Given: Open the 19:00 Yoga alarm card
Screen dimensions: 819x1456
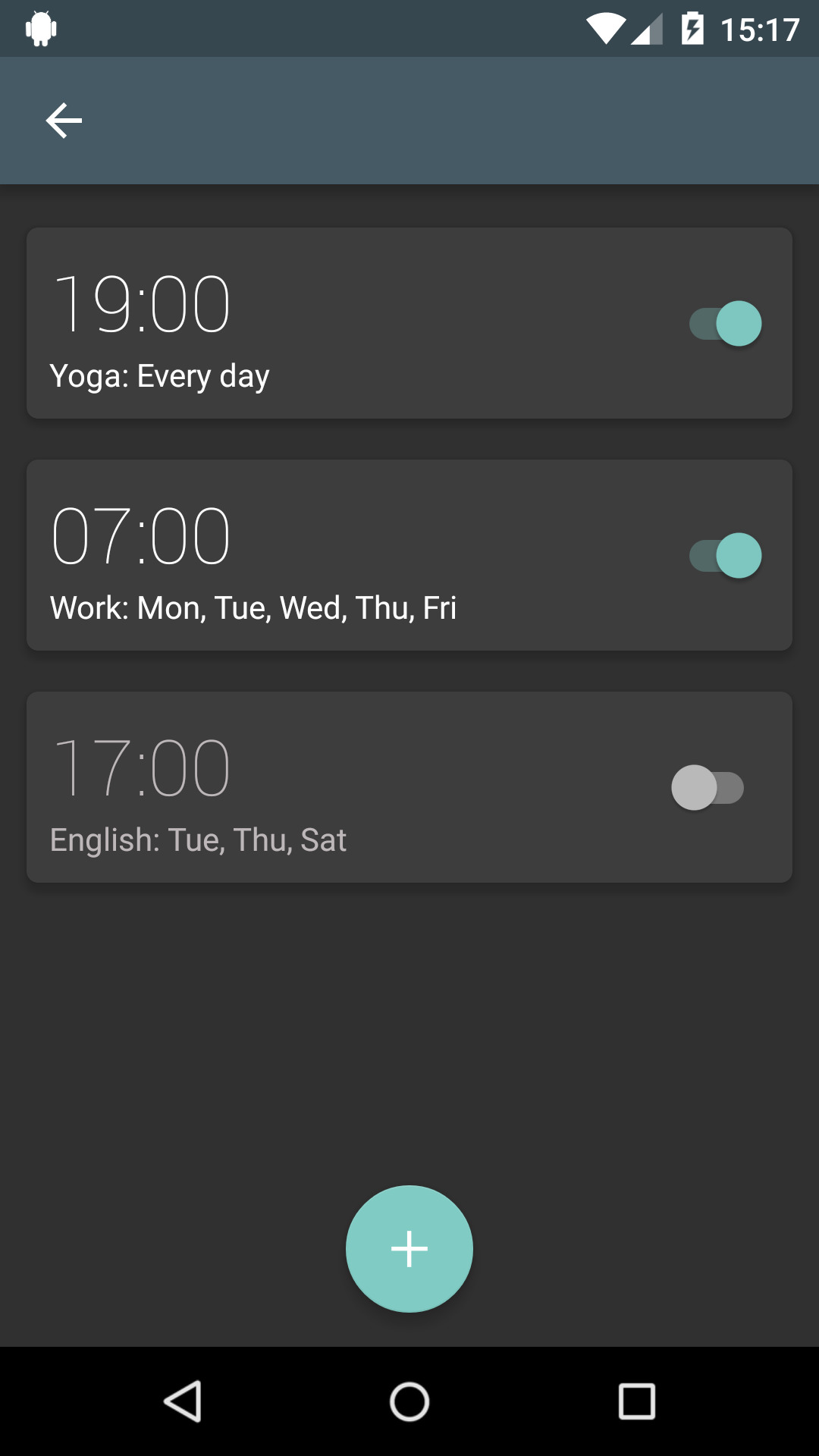Looking at the screenshot, I should (409, 323).
